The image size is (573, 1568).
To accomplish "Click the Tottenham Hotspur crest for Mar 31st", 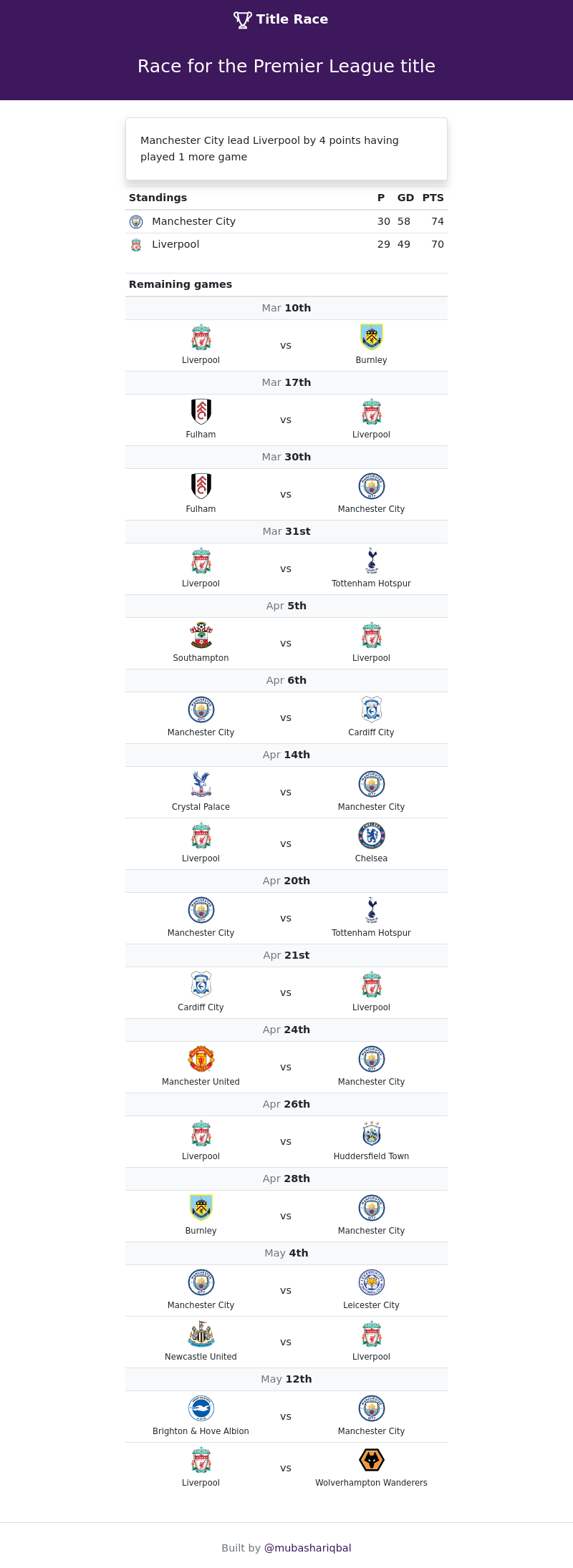I will pyautogui.click(x=371, y=561).
